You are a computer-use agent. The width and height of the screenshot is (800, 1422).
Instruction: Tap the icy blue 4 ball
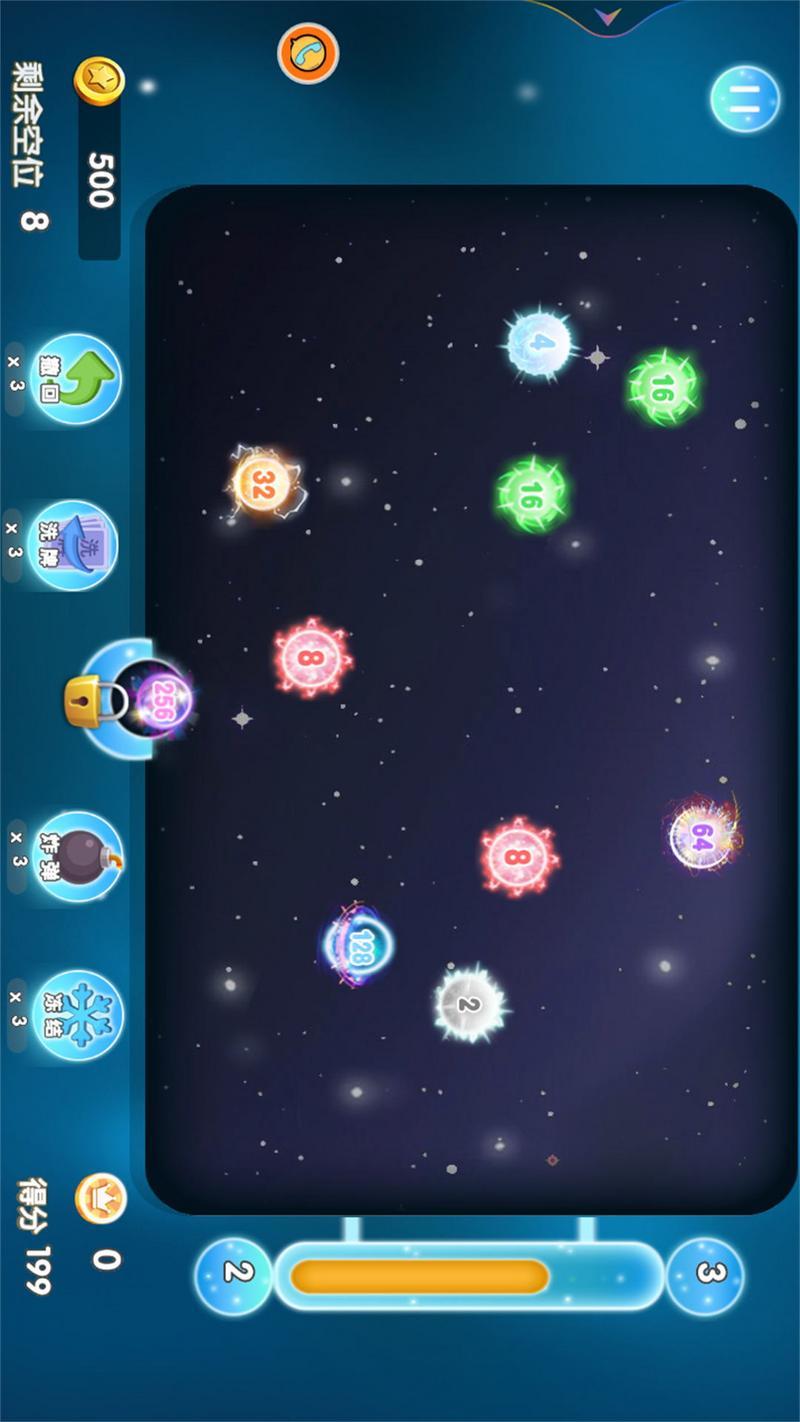pyautogui.click(x=540, y=343)
